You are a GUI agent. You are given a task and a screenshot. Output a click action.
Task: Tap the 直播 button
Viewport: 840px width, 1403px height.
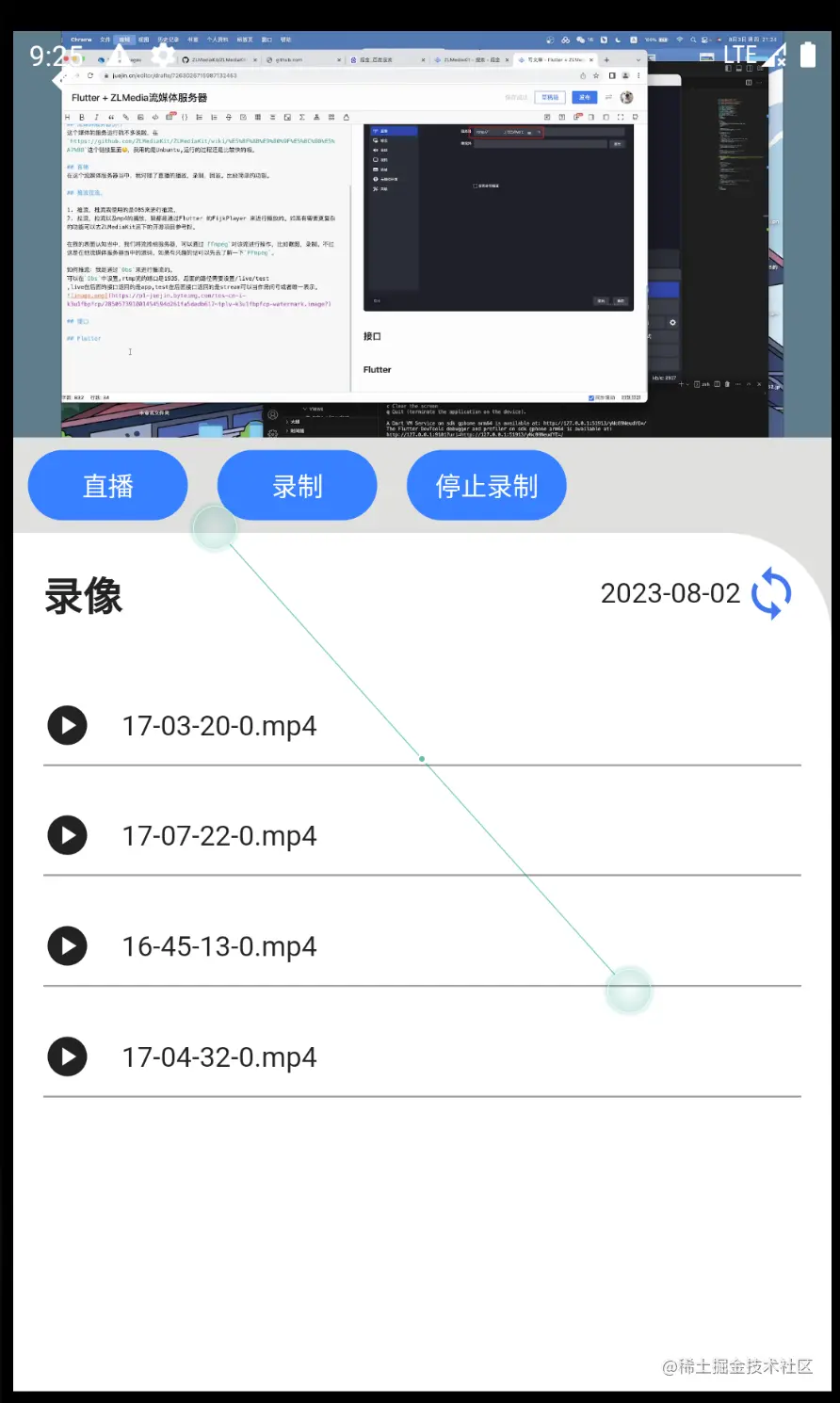click(107, 486)
